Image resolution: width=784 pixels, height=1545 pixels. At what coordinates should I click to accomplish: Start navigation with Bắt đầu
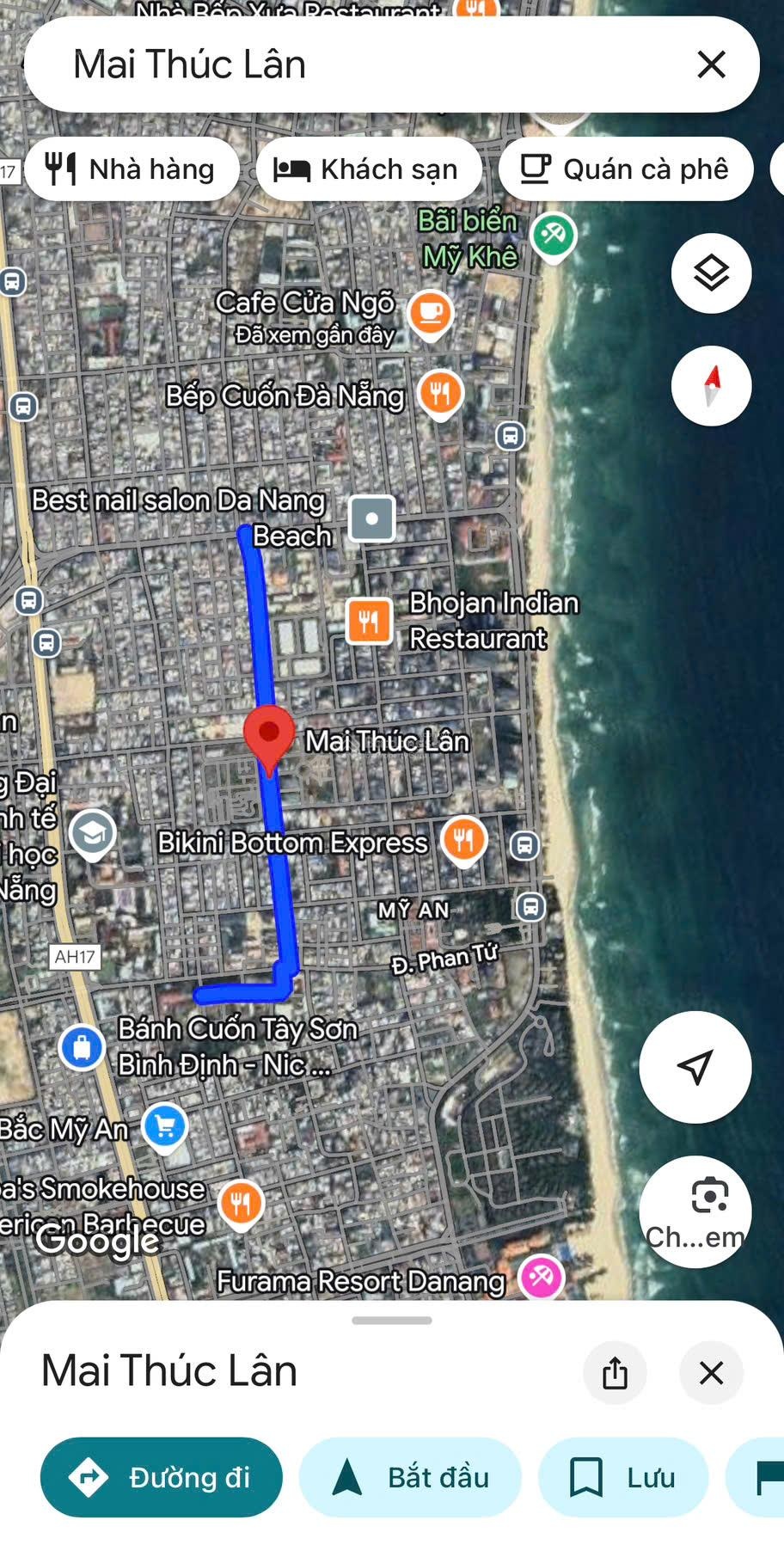[410, 1477]
